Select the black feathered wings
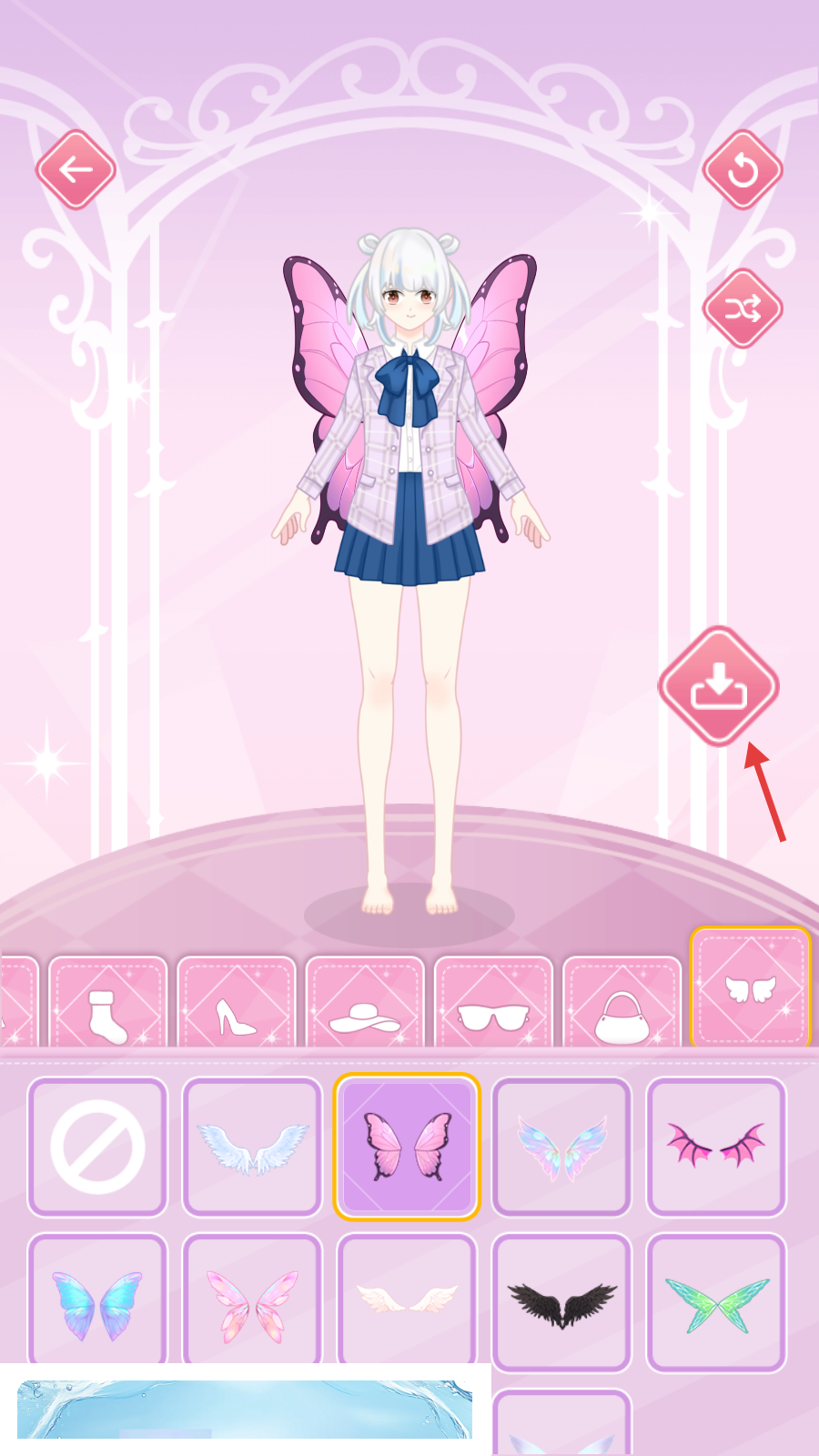Image resolution: width=819 pixels, height=1456 pixels. pyautogui.click(x=561, y=1302)
